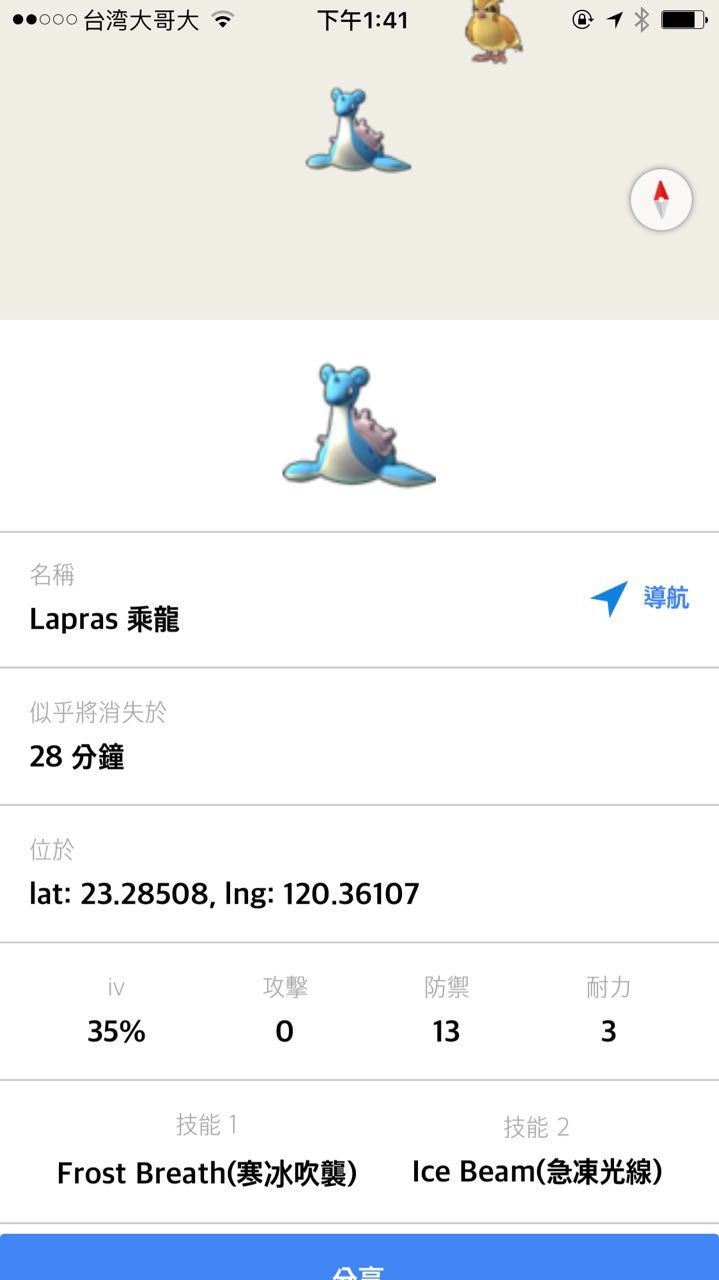Screen dimensions: 719x1280
Task: Start navigation with the 導航 button
Action: tap(640, 599)
